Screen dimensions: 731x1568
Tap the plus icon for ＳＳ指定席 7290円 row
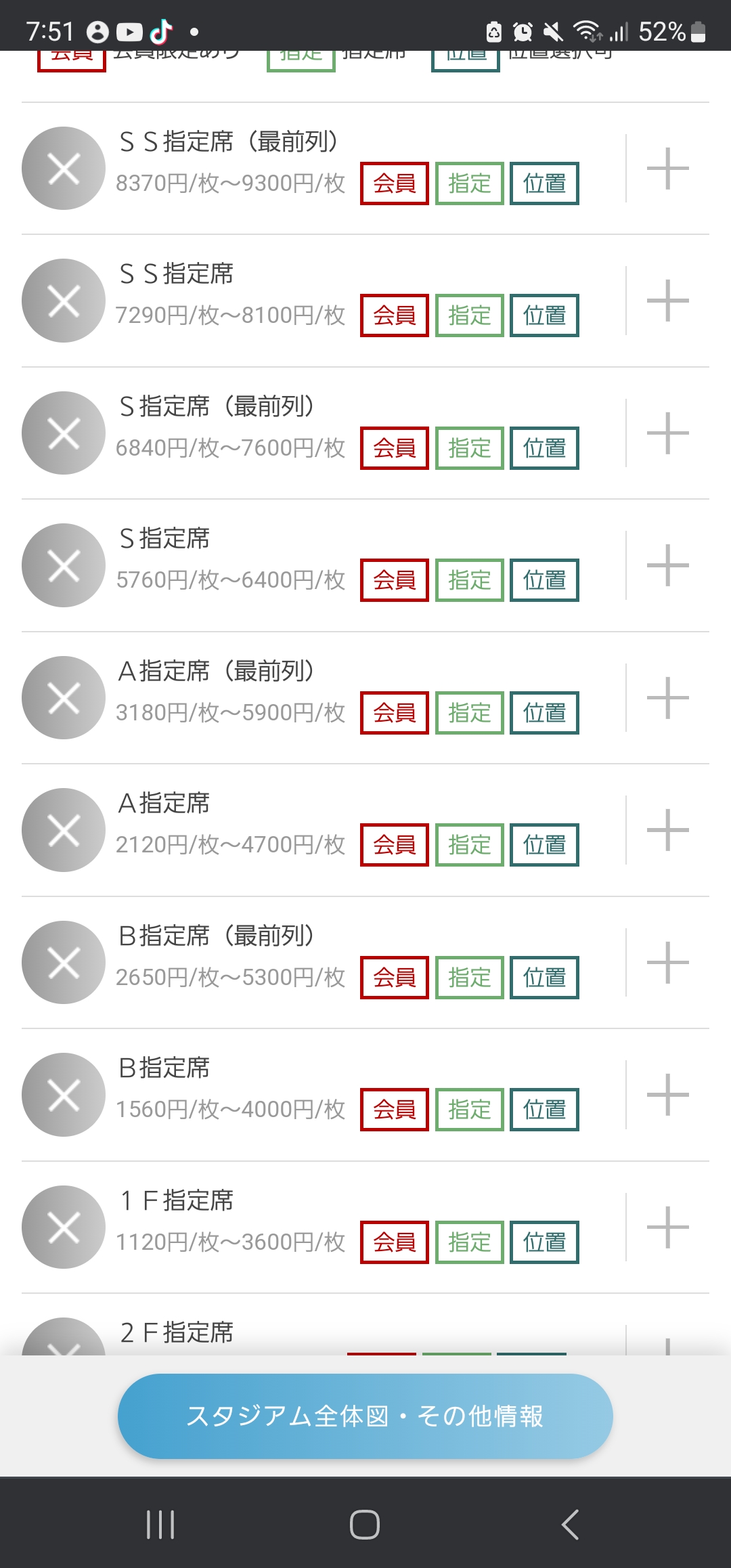(667, 301)
